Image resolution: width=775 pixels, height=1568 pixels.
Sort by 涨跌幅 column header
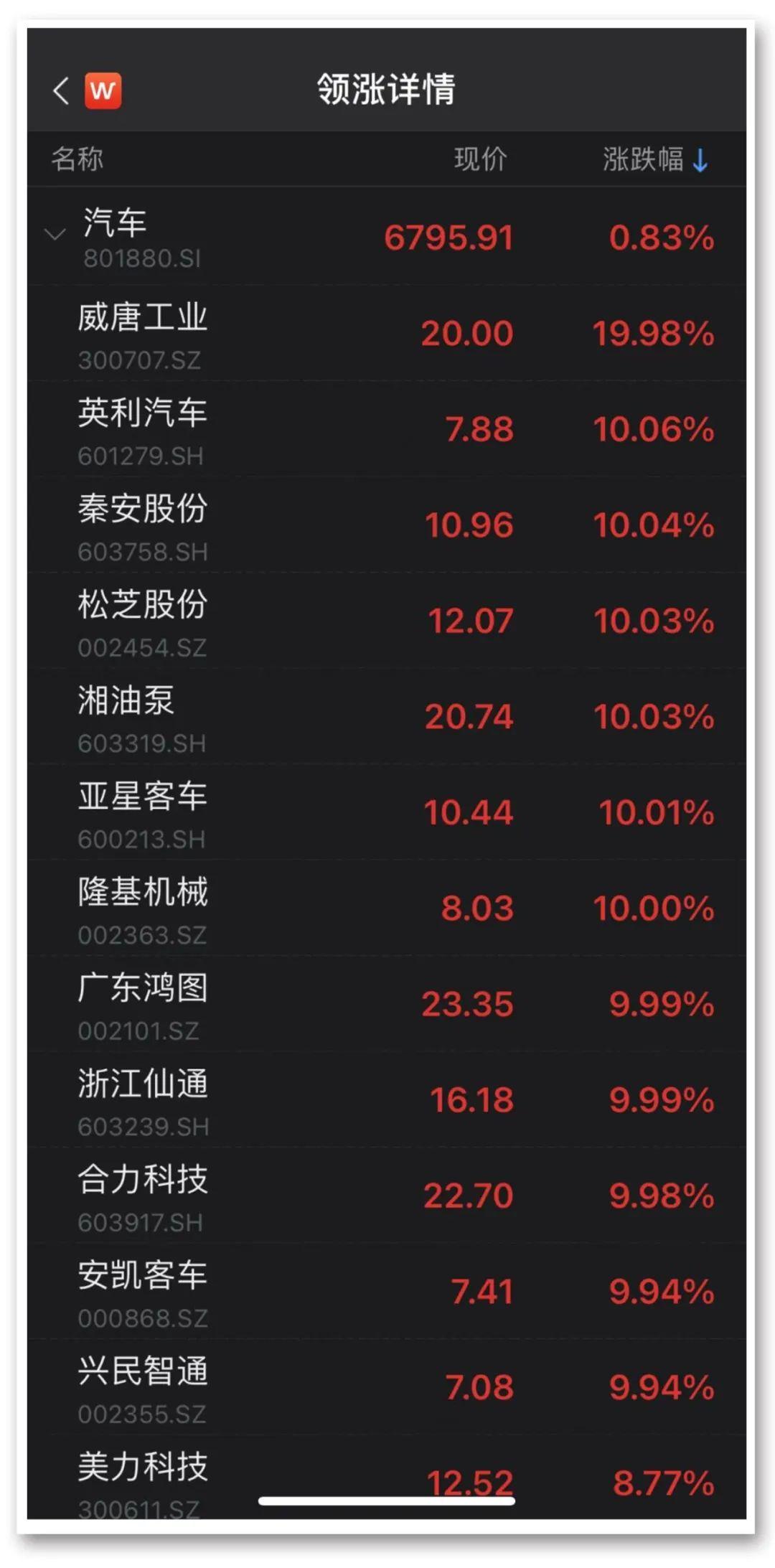[x=655, y=159]
